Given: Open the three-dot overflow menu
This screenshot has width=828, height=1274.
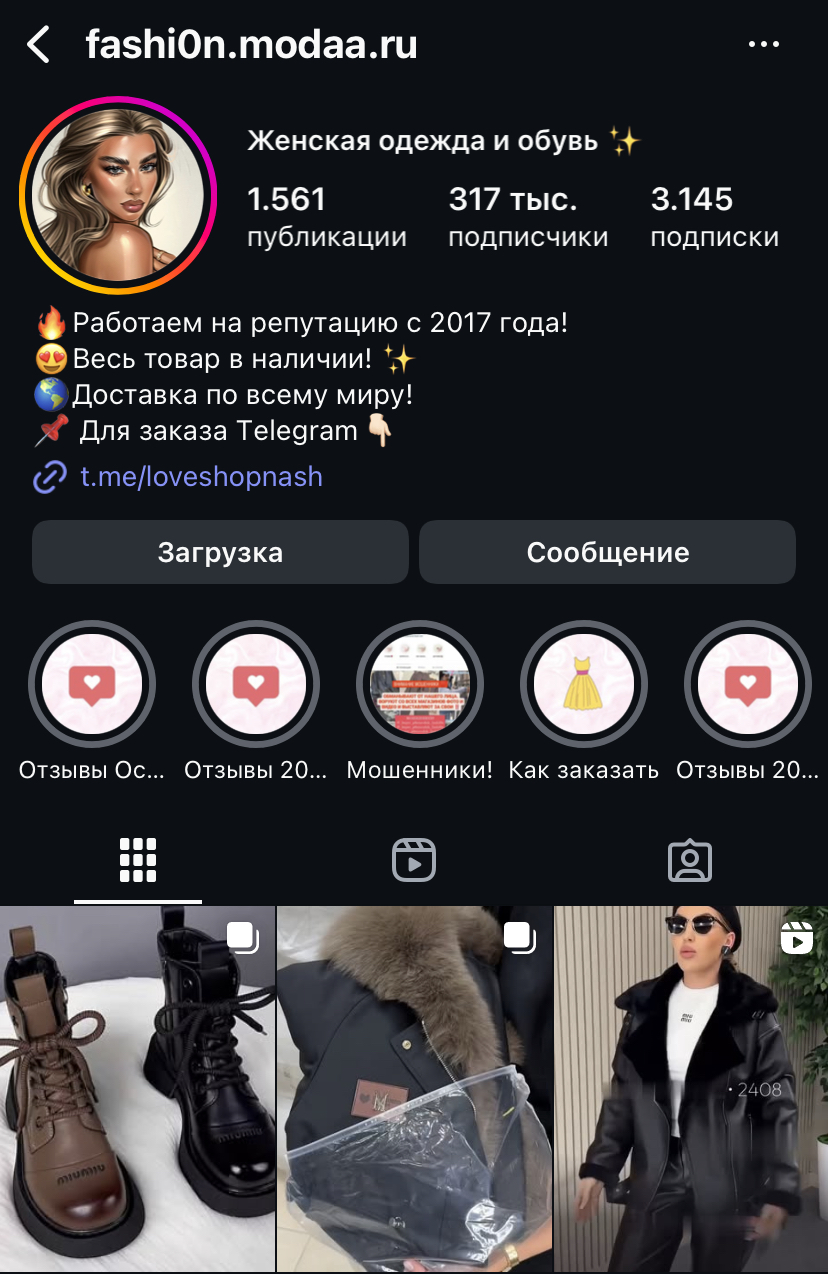Looking at the screenshot, I should (764, 45).
